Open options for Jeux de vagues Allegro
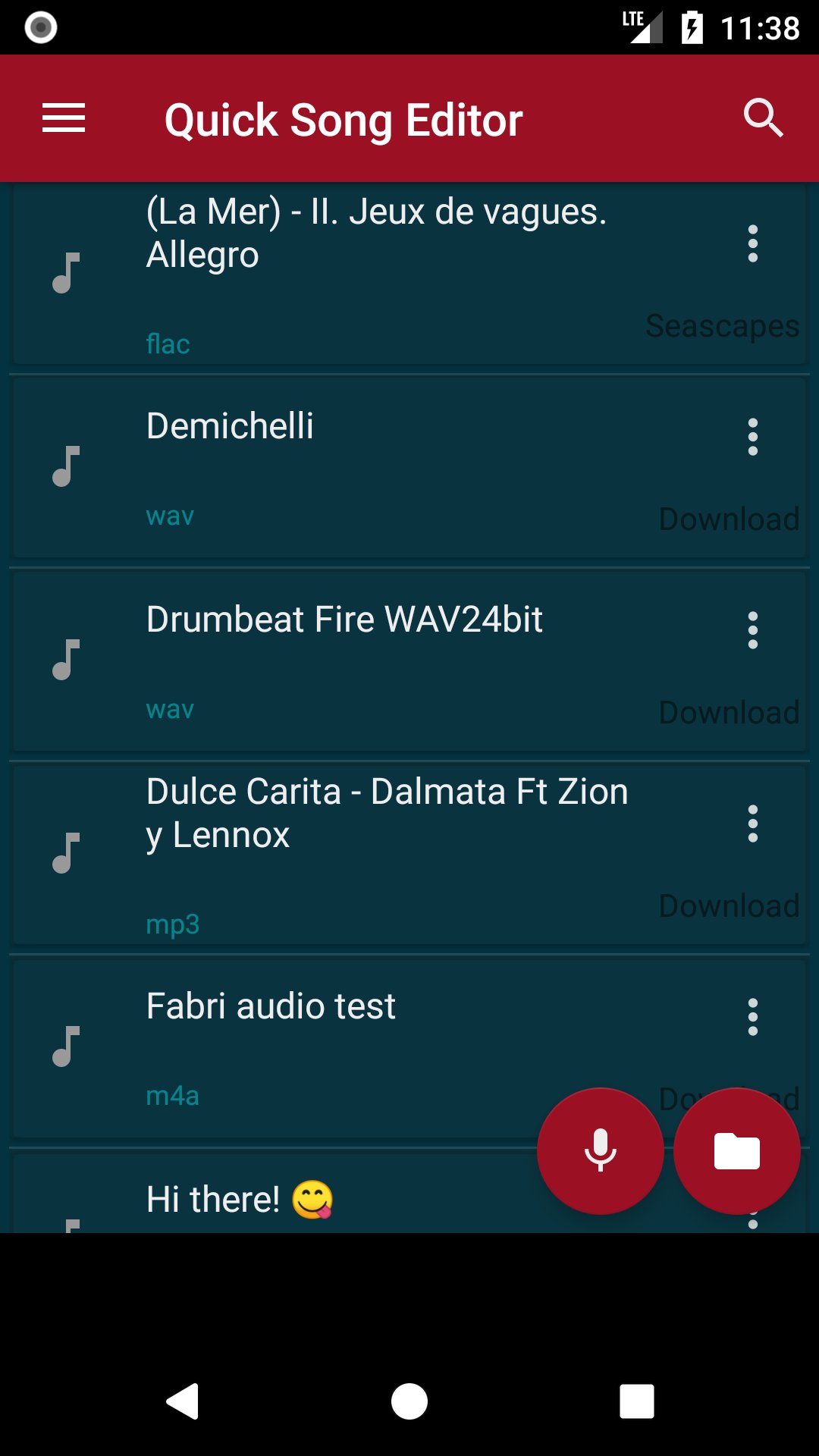 point(752,244)
